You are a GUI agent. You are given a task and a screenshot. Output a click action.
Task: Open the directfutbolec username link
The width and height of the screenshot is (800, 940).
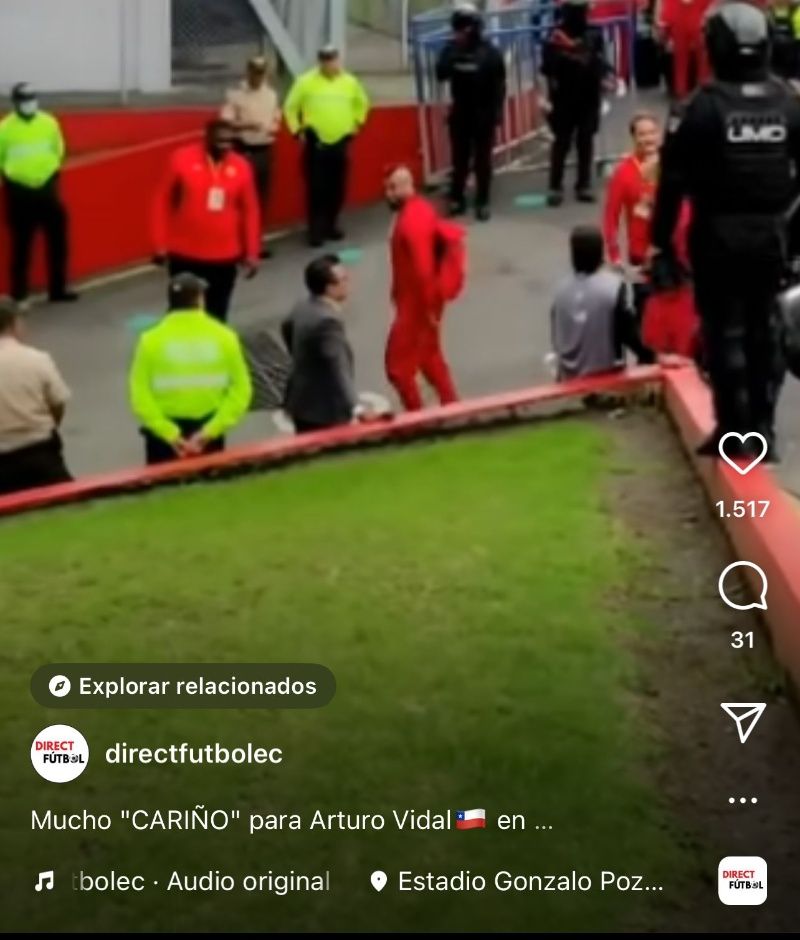click(194, 754)
